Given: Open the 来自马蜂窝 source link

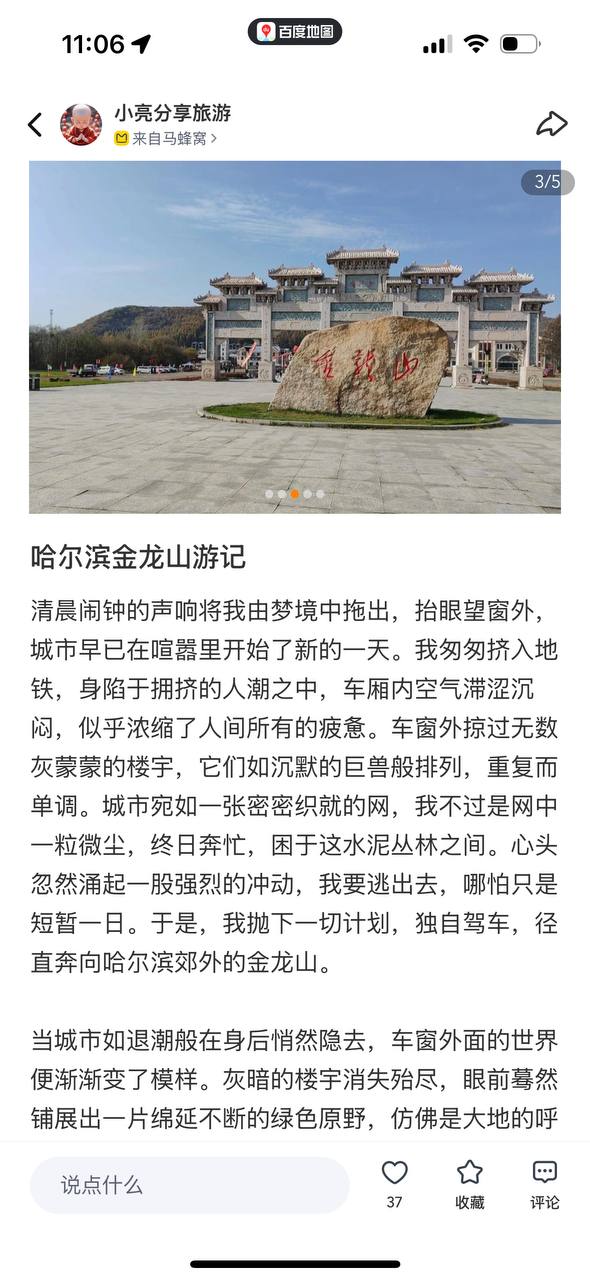Looking at the screenshot, I should point(165,139).
